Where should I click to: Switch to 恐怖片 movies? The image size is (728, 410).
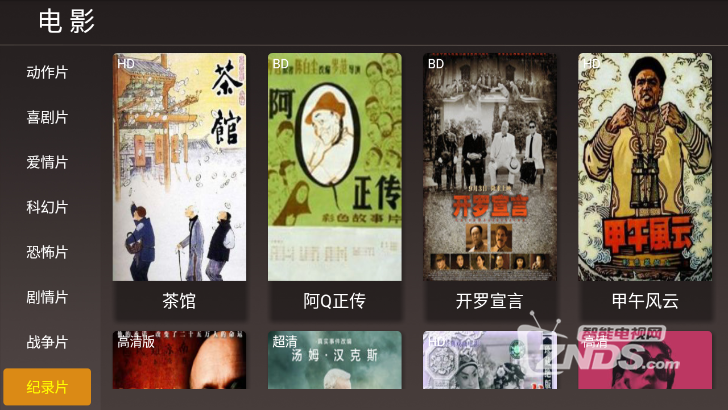47,252
